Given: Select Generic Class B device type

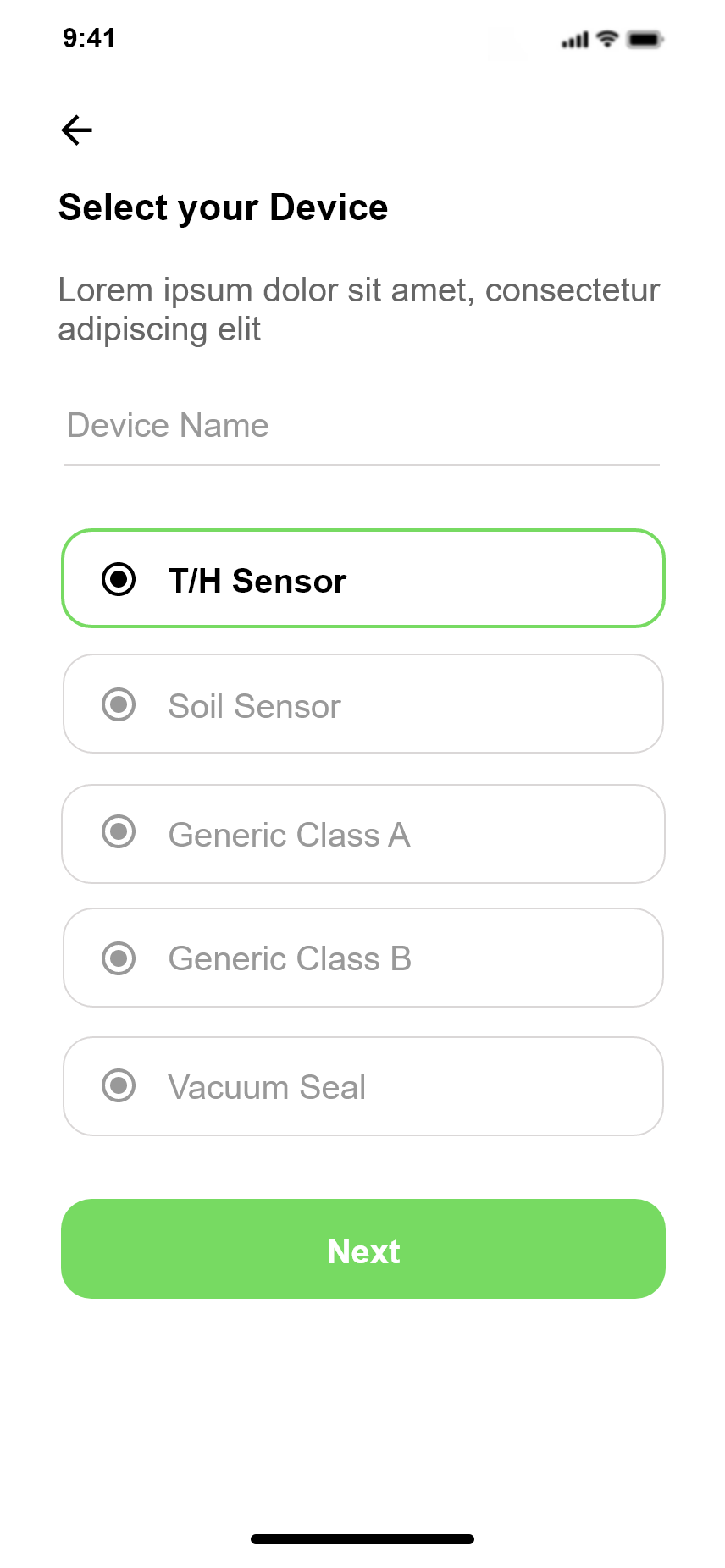Looking at the screenshot, I should pyautogui.click(x=362, y=958).
